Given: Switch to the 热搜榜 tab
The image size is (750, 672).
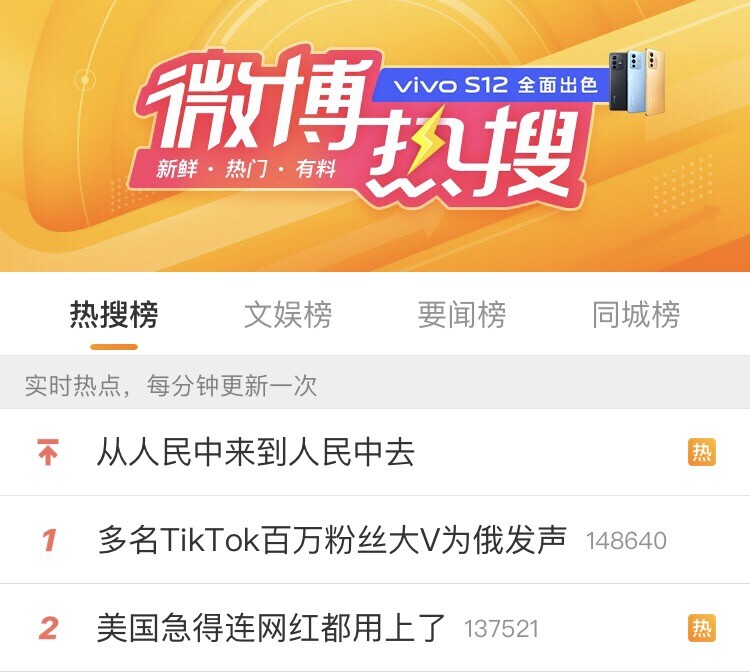Looking at the screenshot, I should click(x=113, y=315).
